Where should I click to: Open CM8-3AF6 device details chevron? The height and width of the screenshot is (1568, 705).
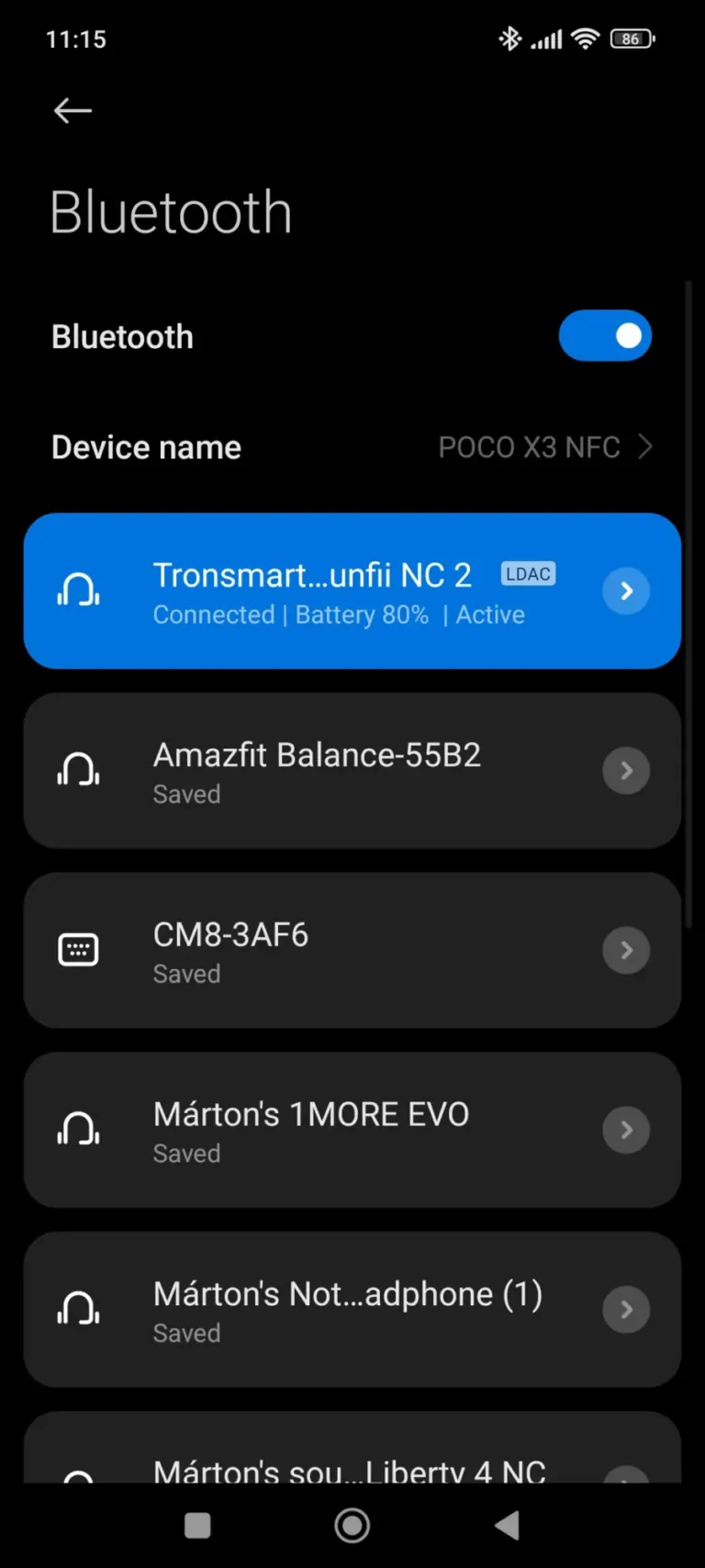pyautogui.click(x=626, y=950)
